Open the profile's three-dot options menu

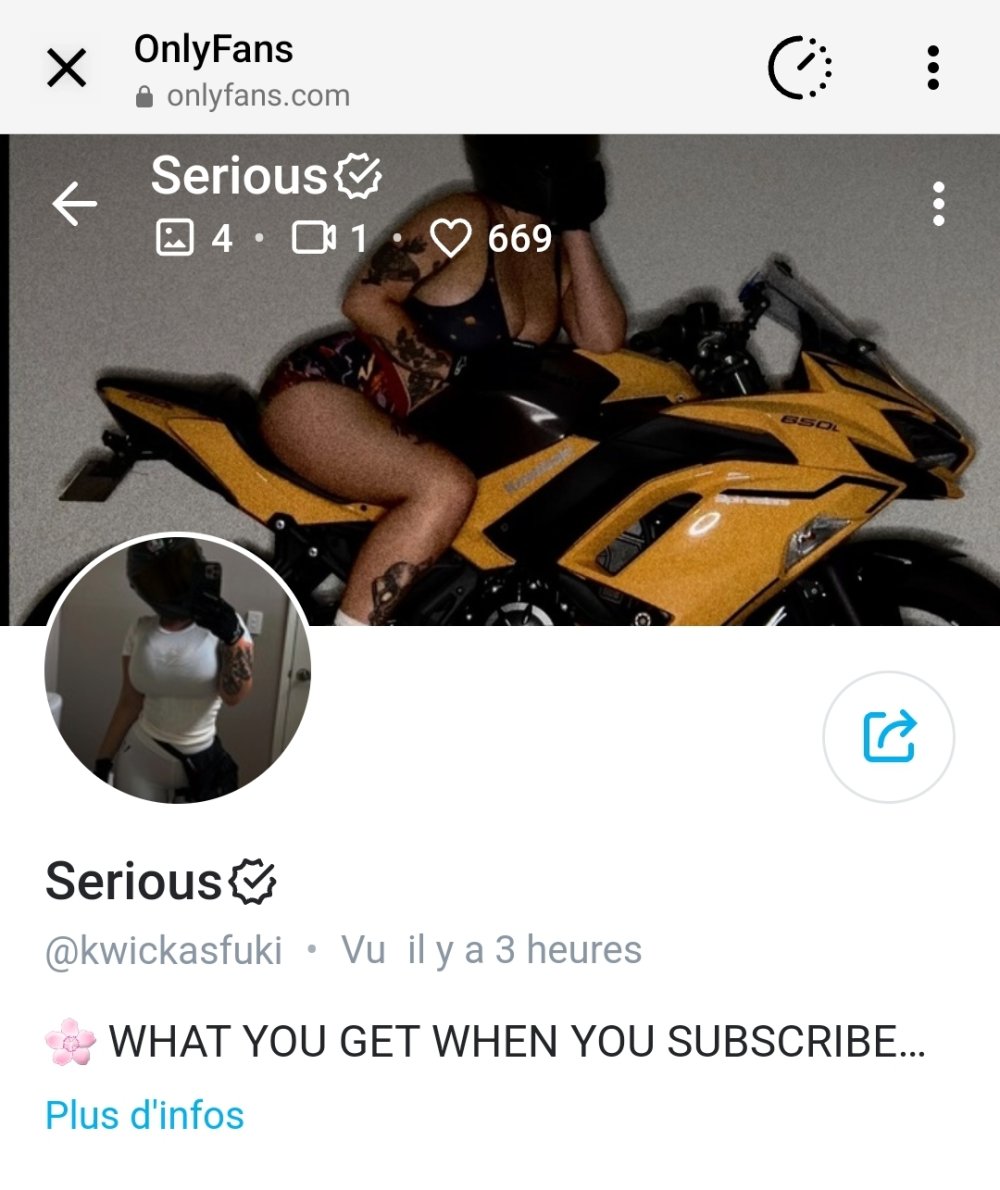(938, 204)
